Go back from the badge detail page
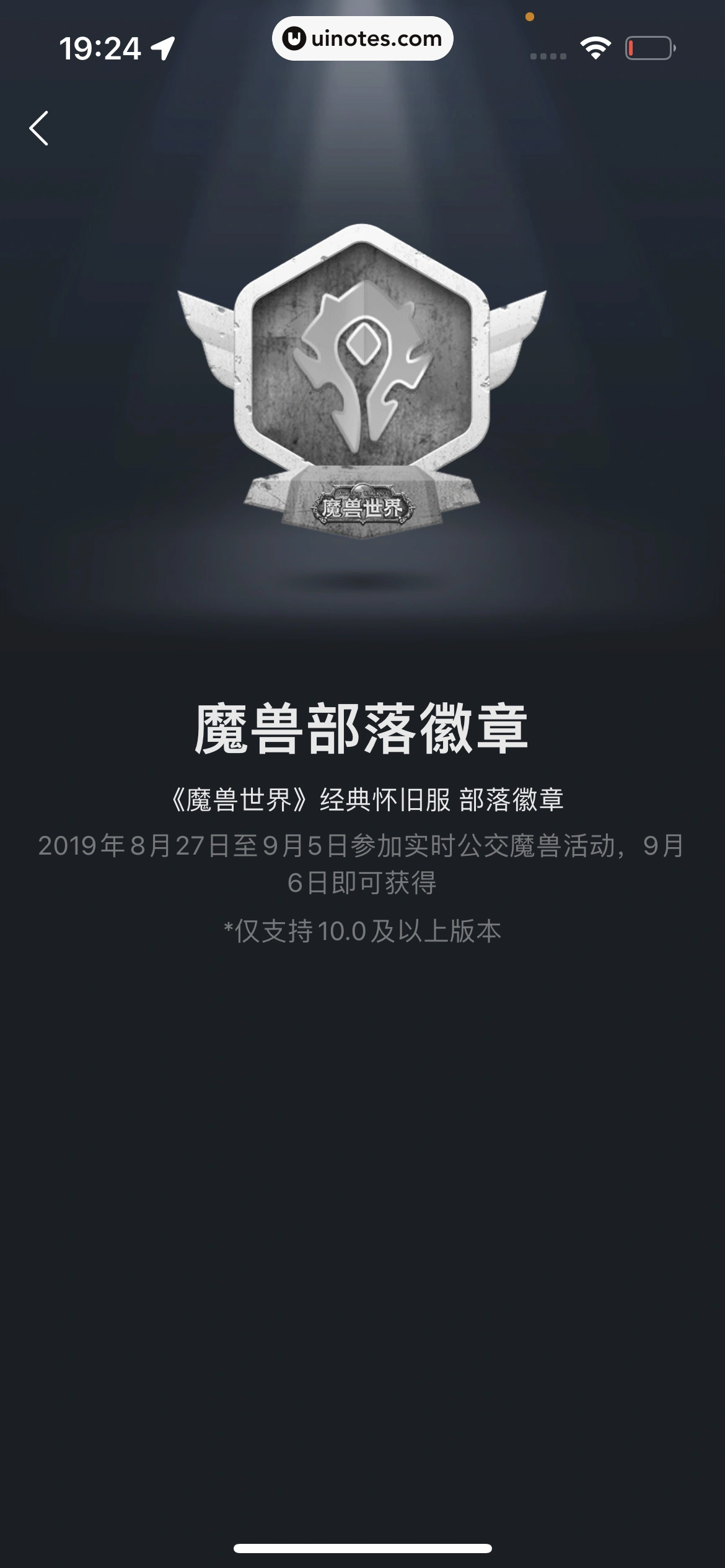Image resolution: width=725 pixels, height=1568 pixels. (39, 128)
